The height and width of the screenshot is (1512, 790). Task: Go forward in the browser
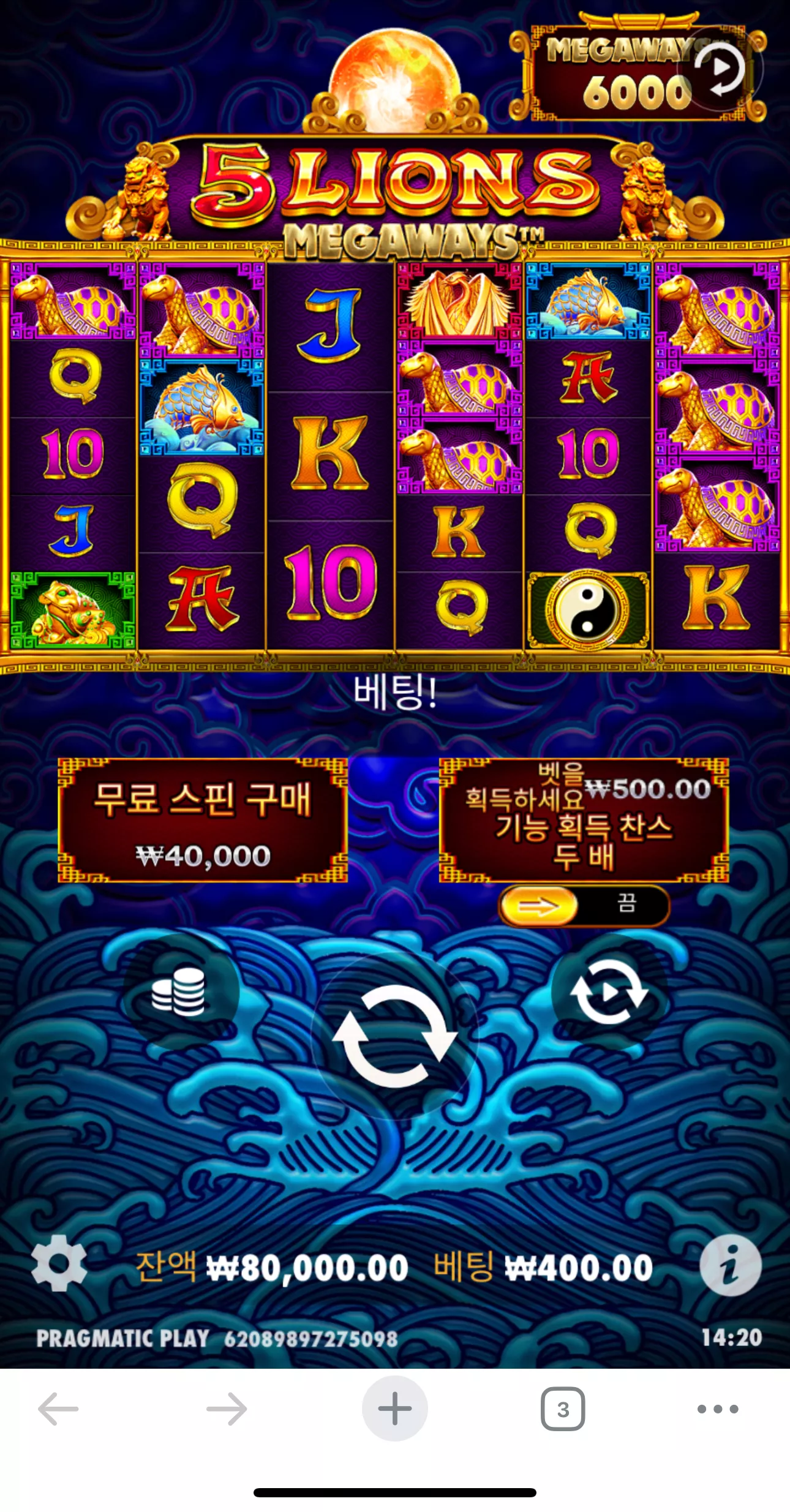click(x=227, y=1409)
